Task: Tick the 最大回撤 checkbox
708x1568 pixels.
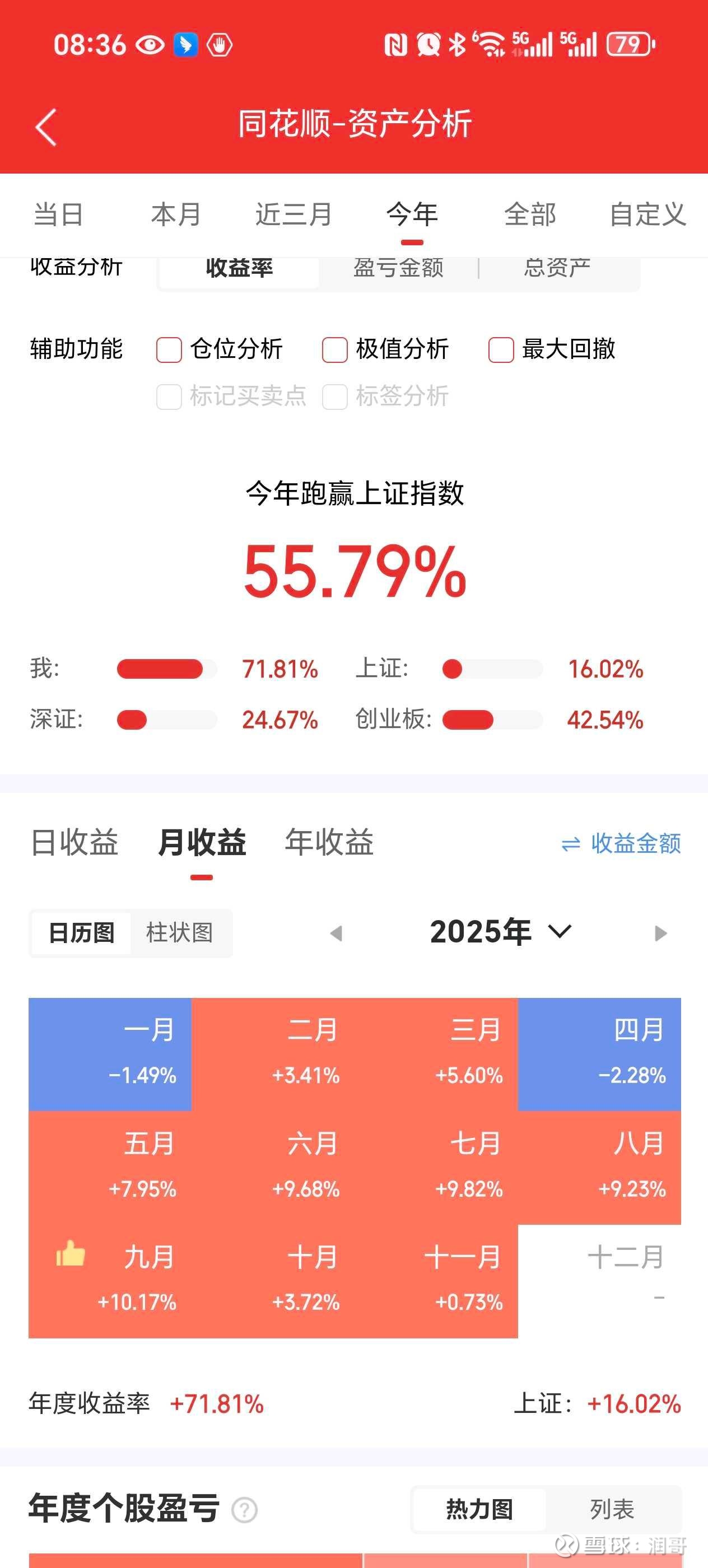Action: click(x=501, y=350)
